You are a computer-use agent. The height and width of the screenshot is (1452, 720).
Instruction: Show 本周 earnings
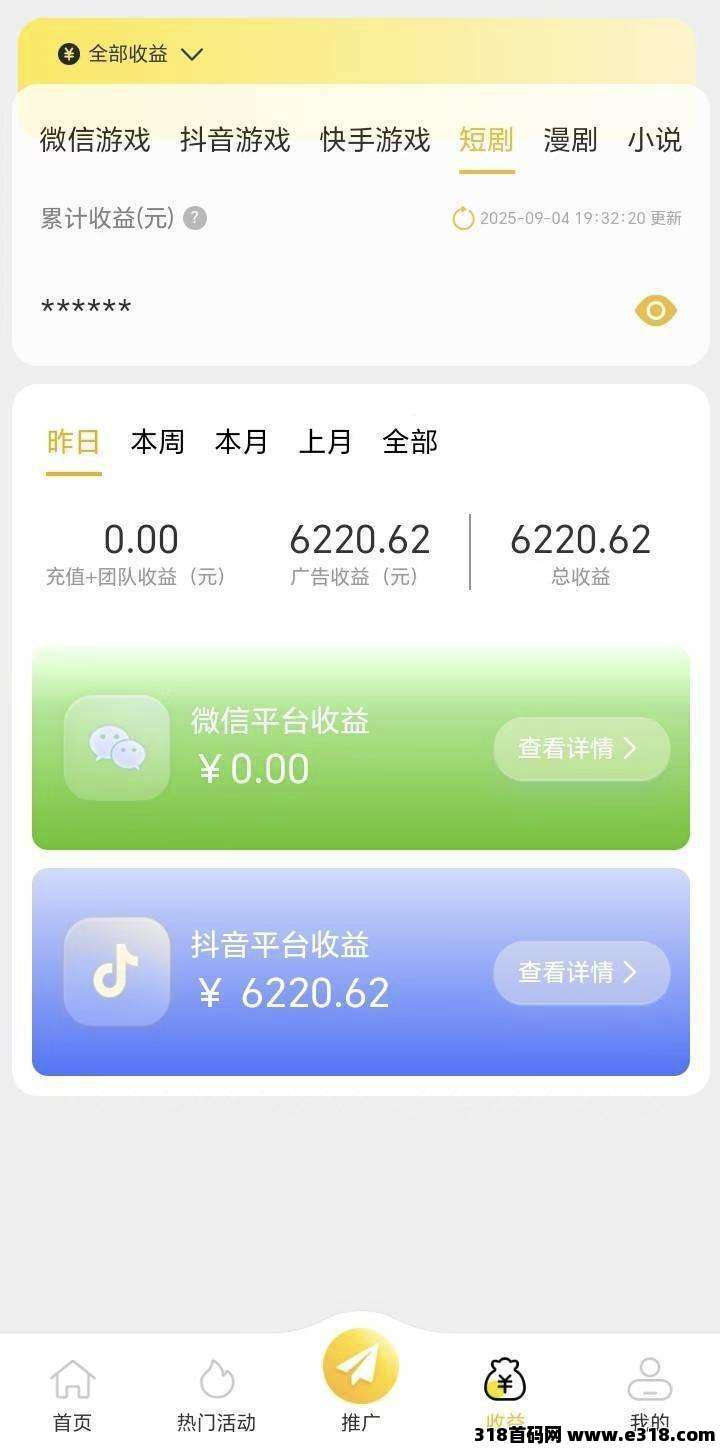(x=158, y=442)
